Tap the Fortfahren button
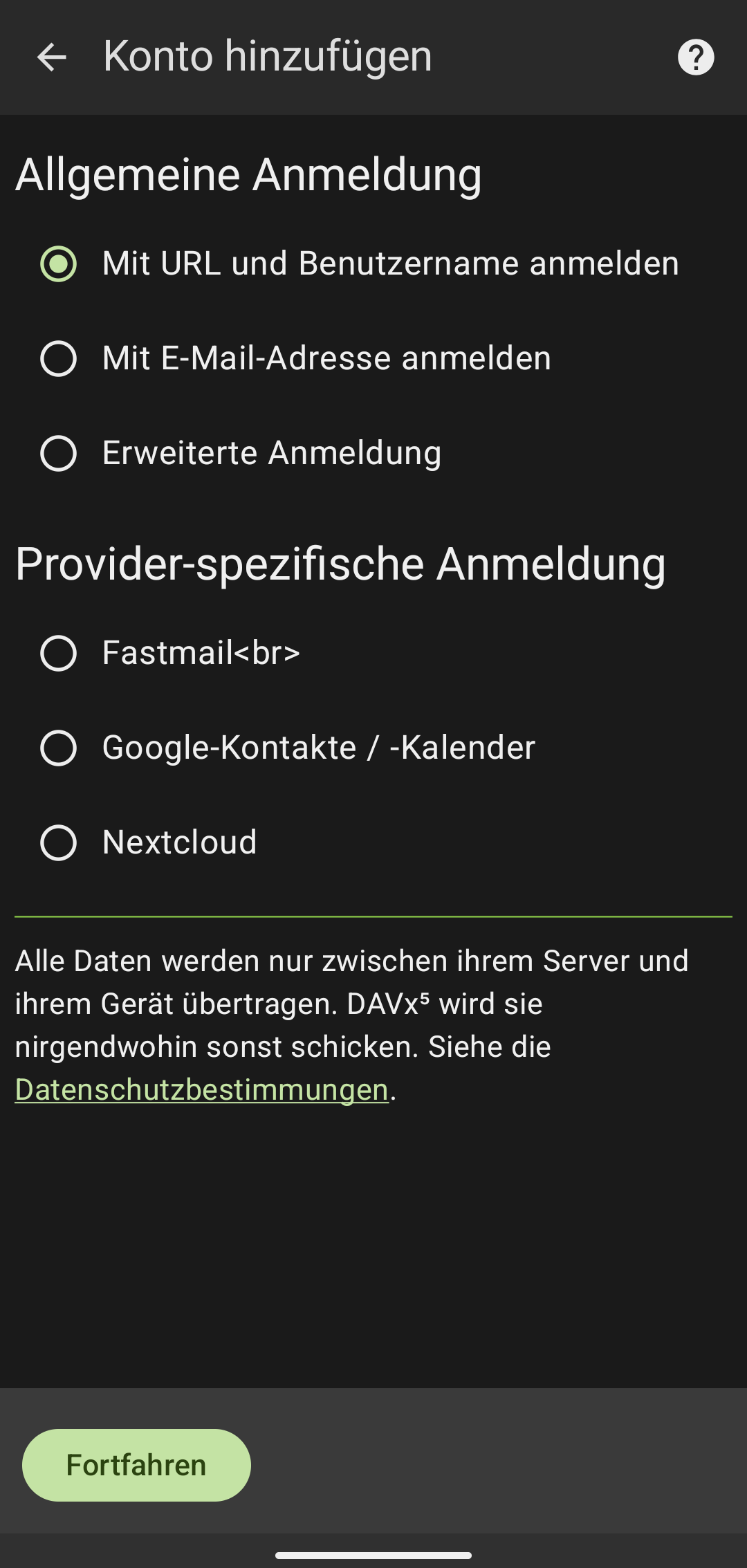 [136, 1465]
